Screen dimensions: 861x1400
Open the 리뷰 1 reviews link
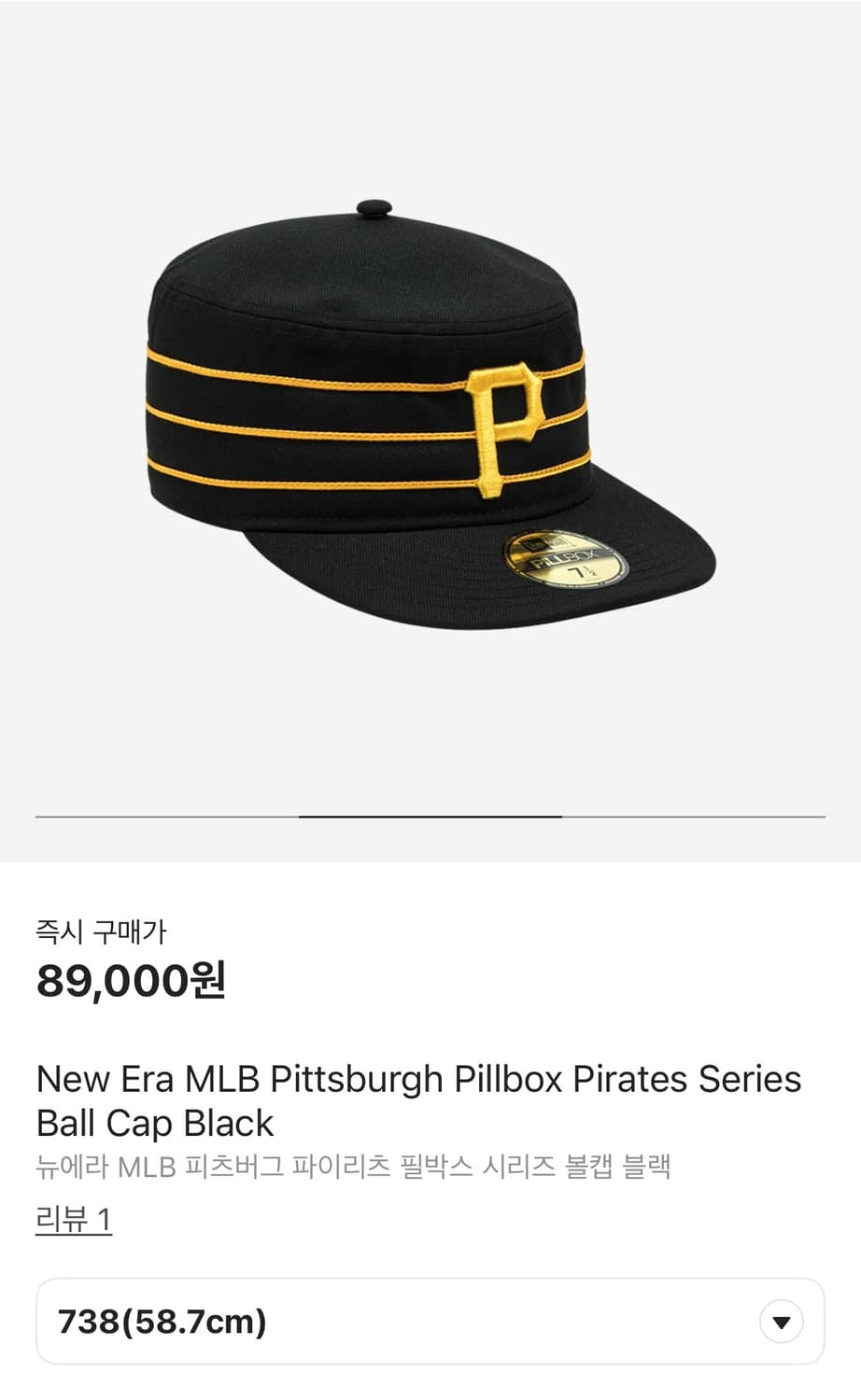[x=74, y=1219]
